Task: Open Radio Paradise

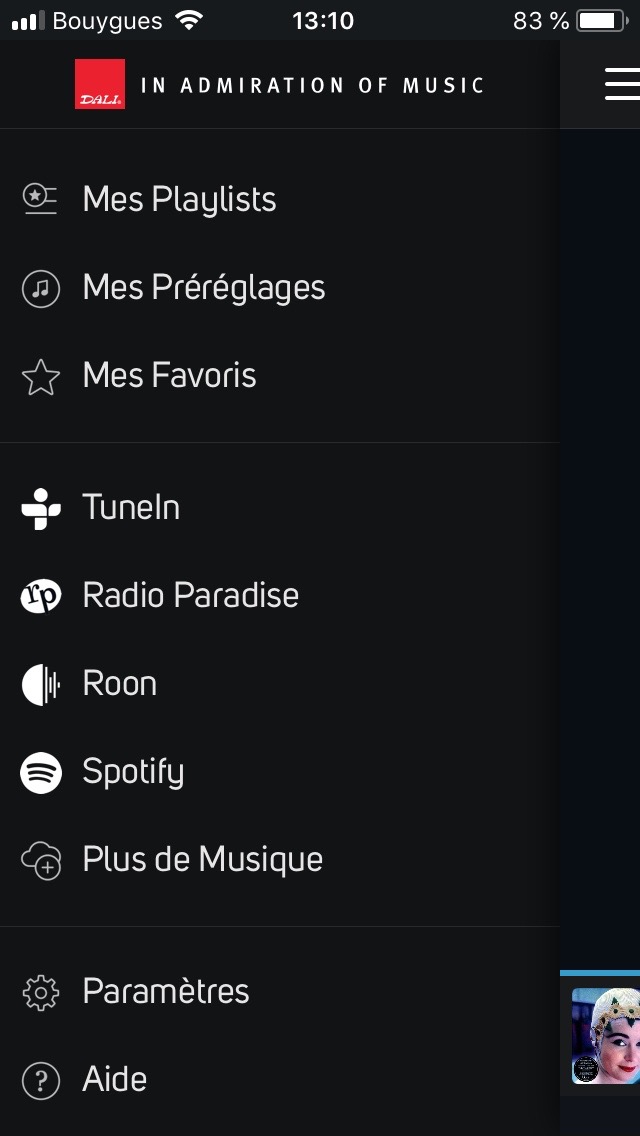Action: coord(280,596)
